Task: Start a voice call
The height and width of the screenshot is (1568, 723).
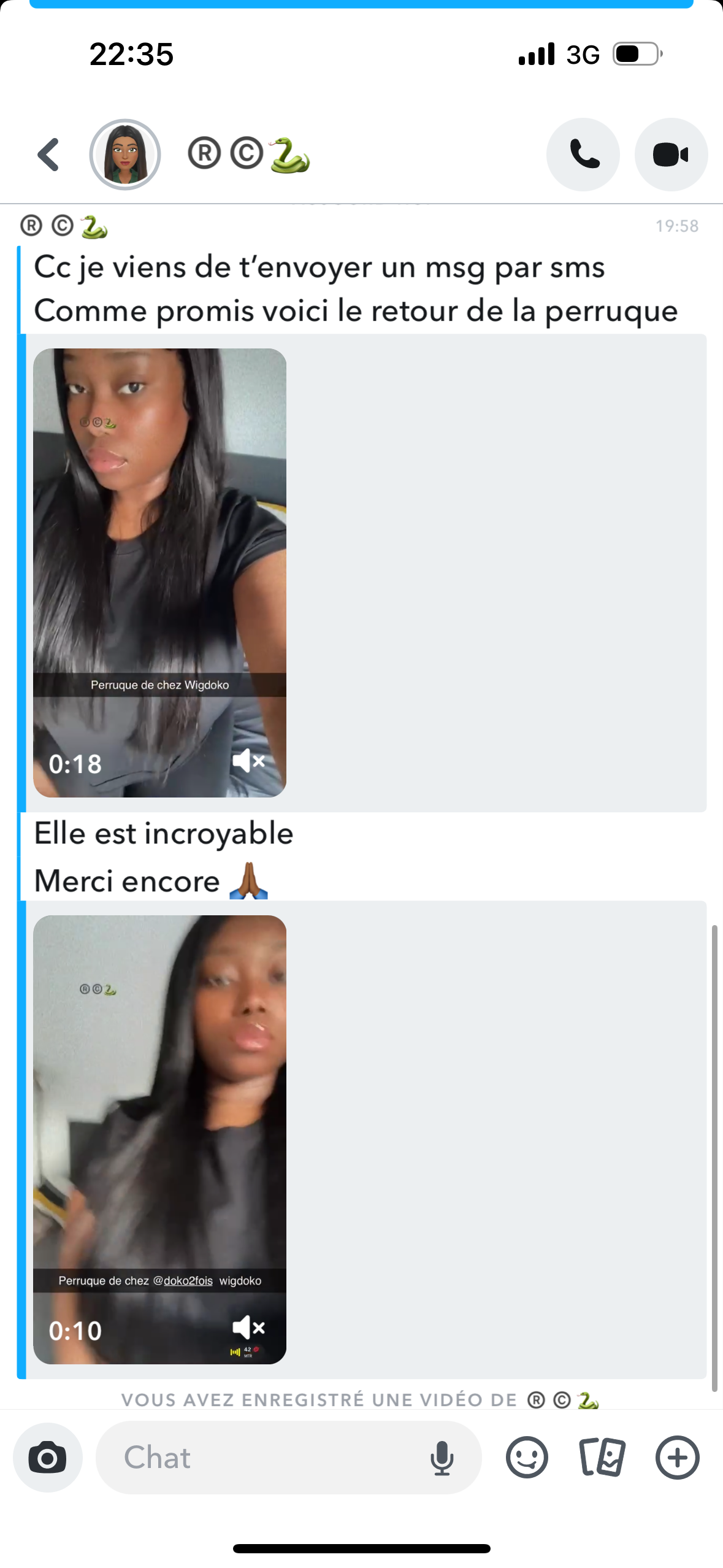Action: point(583,155)
